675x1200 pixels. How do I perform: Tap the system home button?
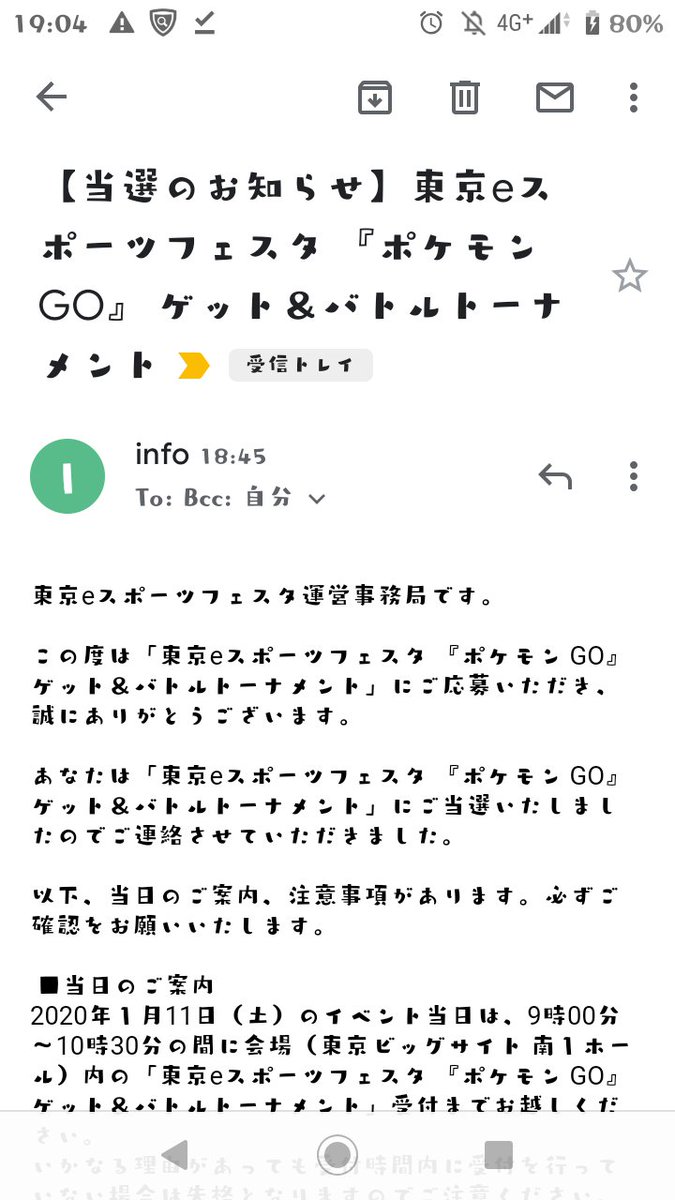338,1152
